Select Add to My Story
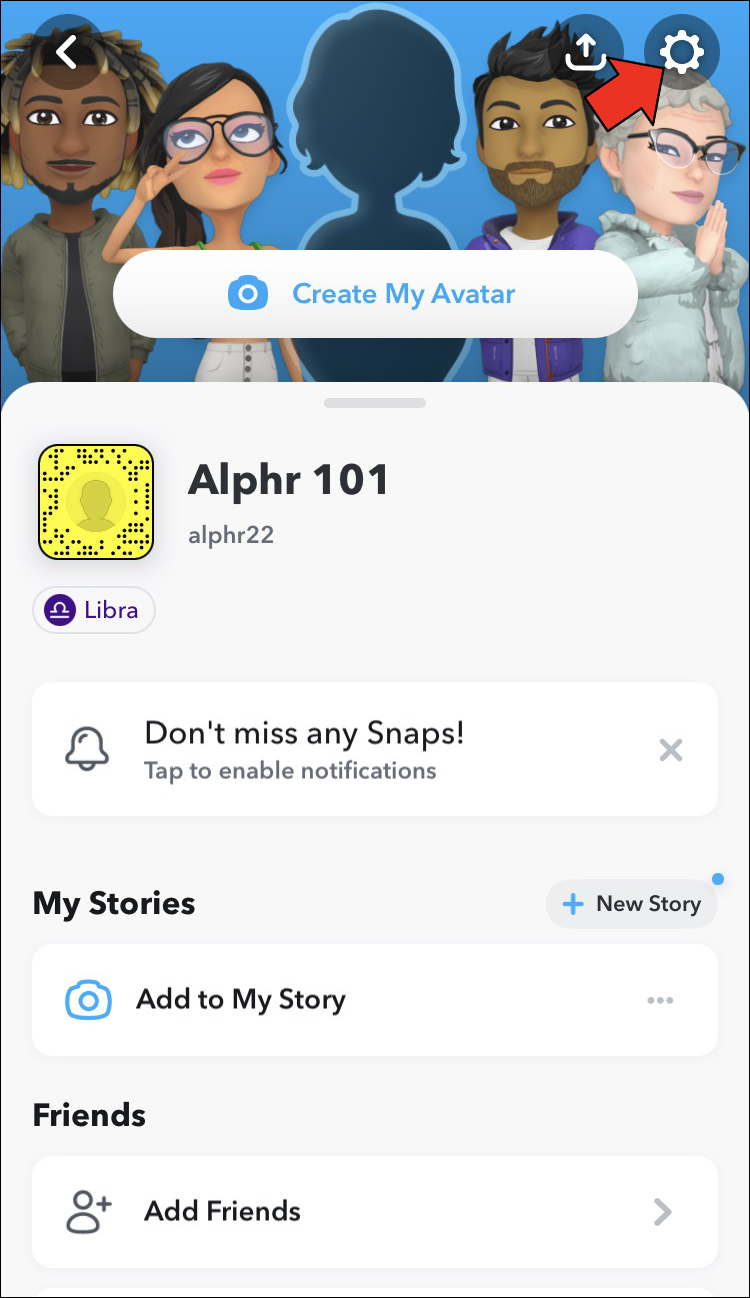750x1298 pixels. [240, 1000]
